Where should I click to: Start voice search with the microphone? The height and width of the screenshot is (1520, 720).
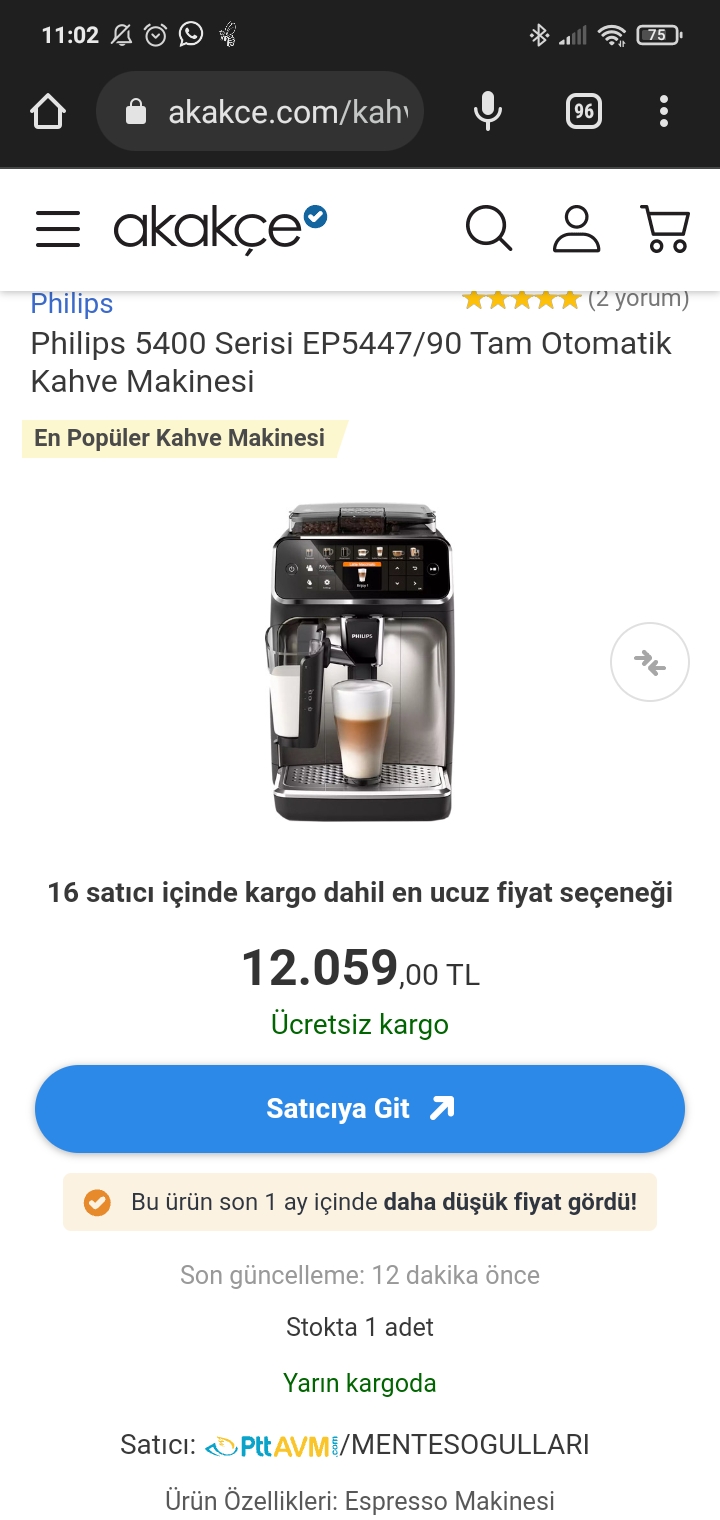pyautogui.click(x=488, y=111)
